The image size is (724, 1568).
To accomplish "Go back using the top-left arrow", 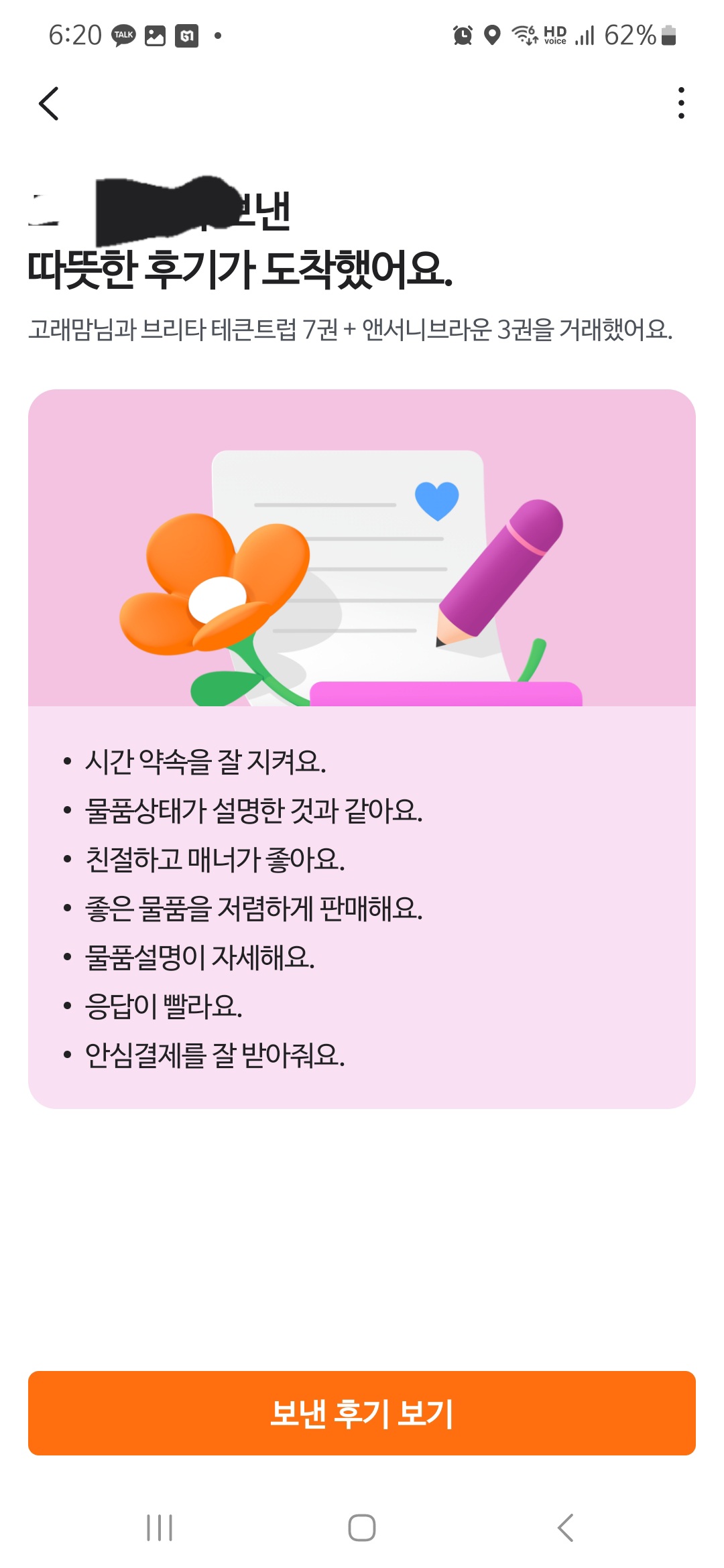I will coord(49,104).
